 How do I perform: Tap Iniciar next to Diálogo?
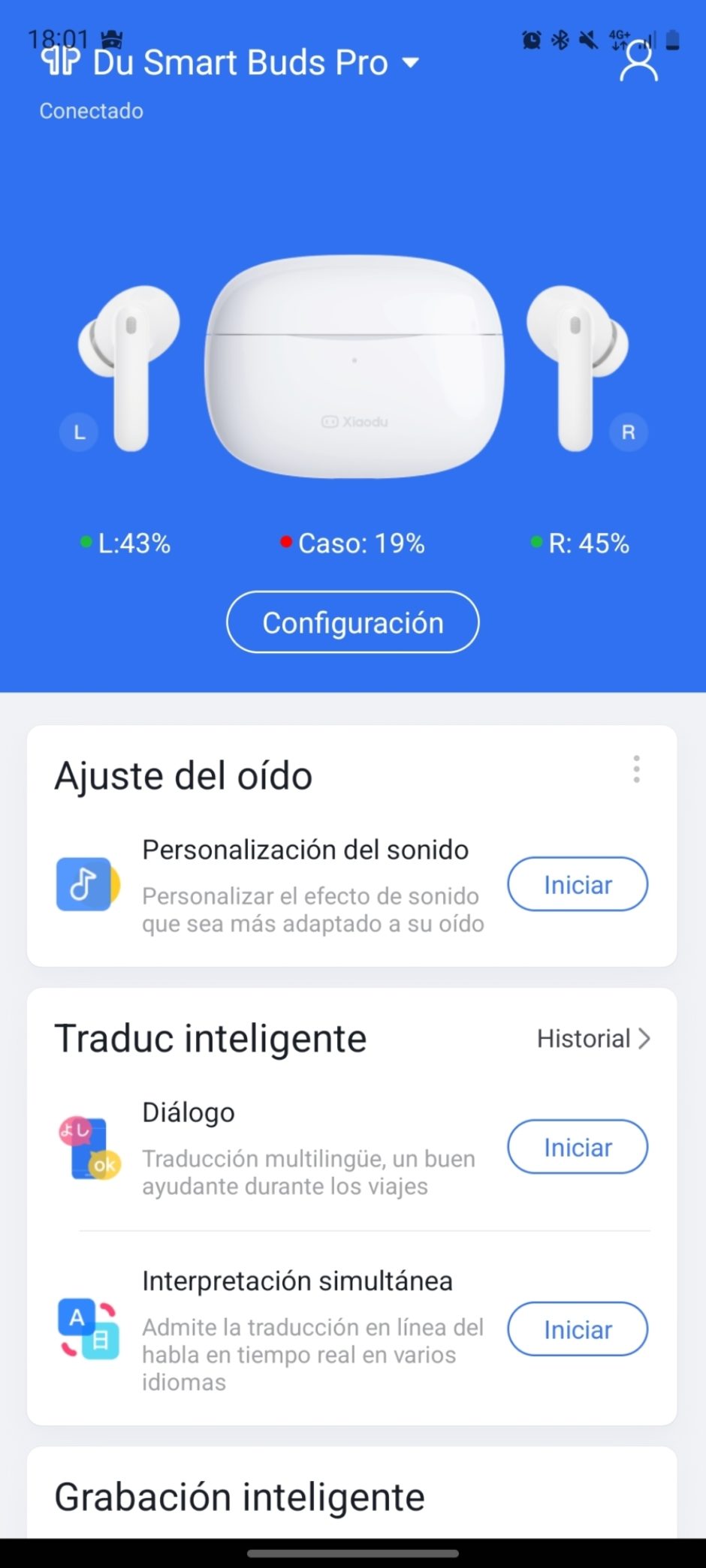(577, 1147)
